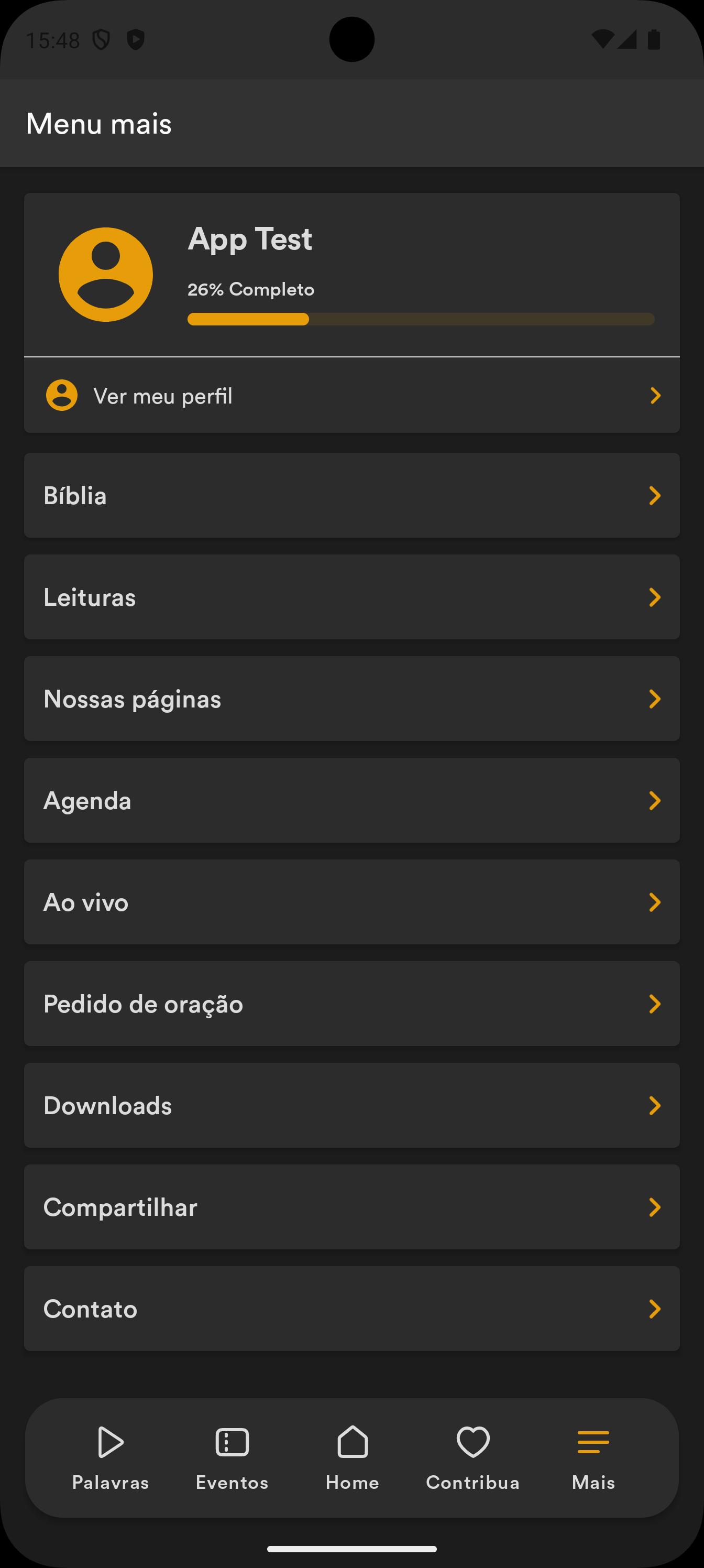The image size is (704, 1568).
Task: Tap the App Test profile avatar
Action: (x=106, y=275)
